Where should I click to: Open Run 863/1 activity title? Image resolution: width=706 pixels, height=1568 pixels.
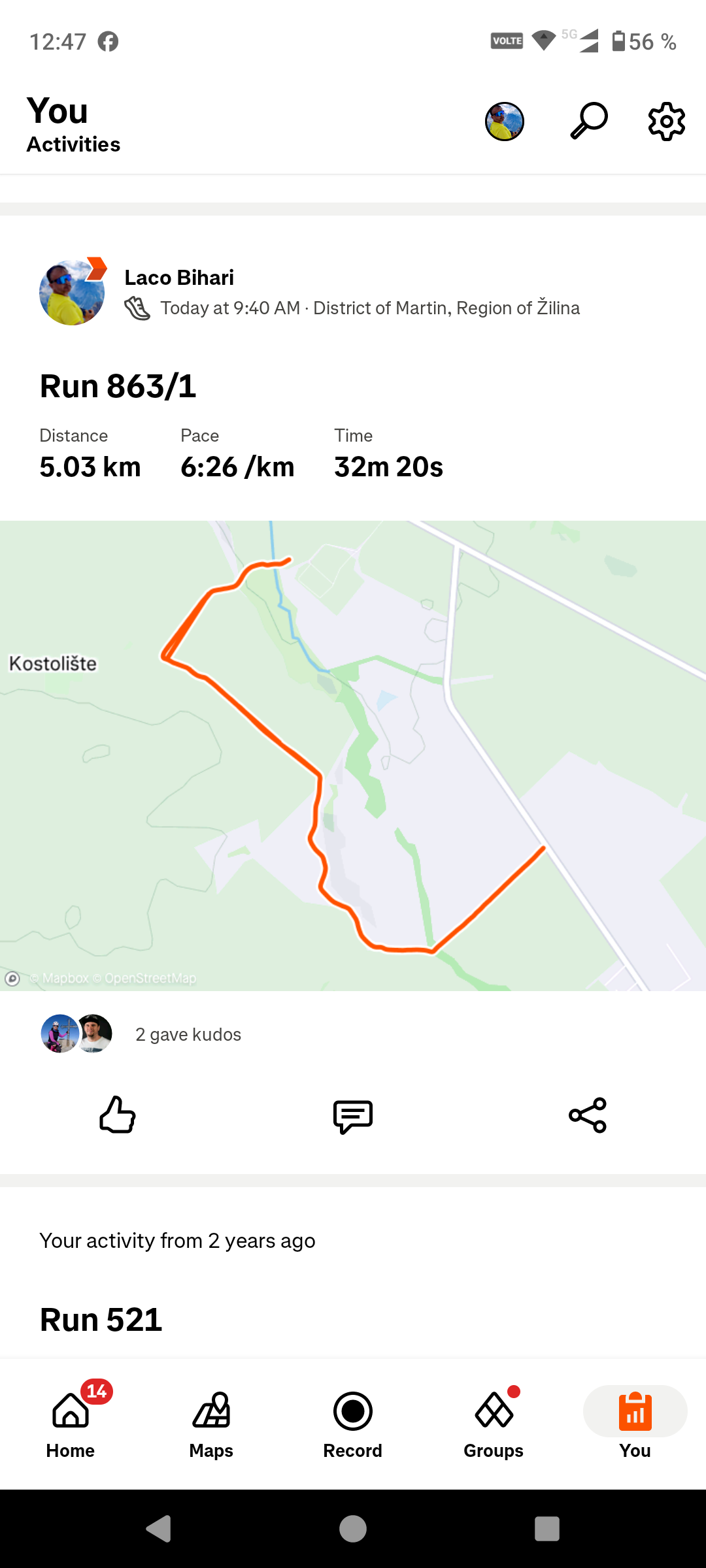pyautogui.click(x=118, y=386)
